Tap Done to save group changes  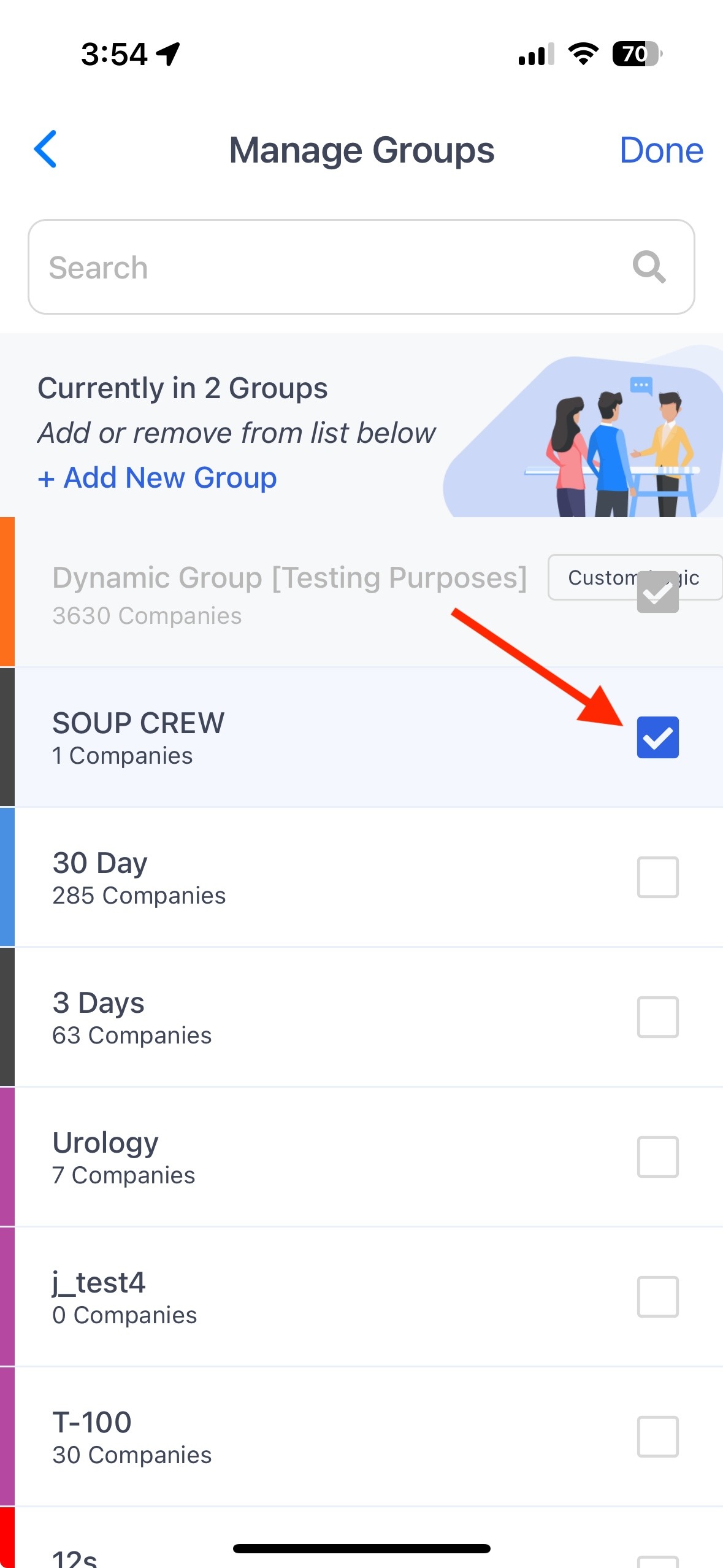(661, 150)
